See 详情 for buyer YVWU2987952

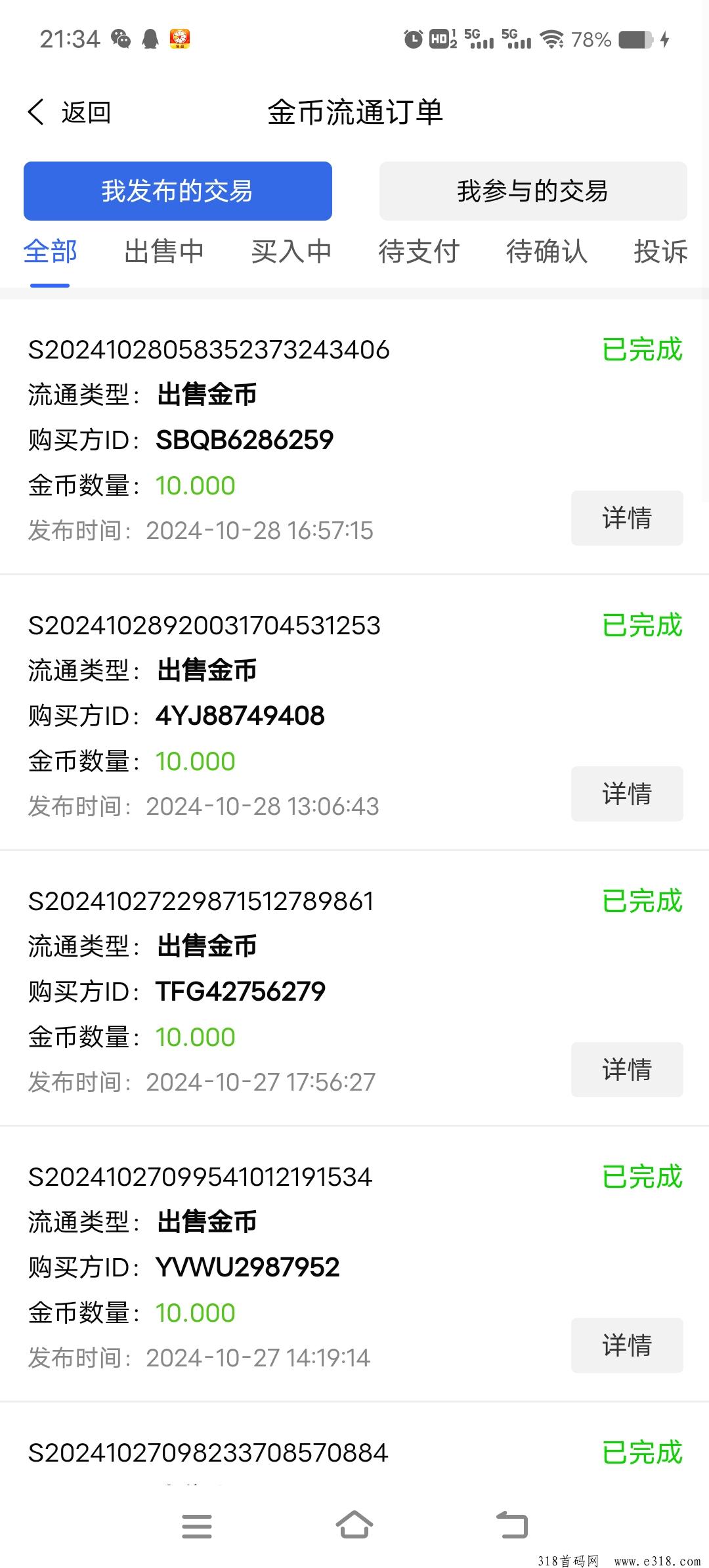(626, 1345)
